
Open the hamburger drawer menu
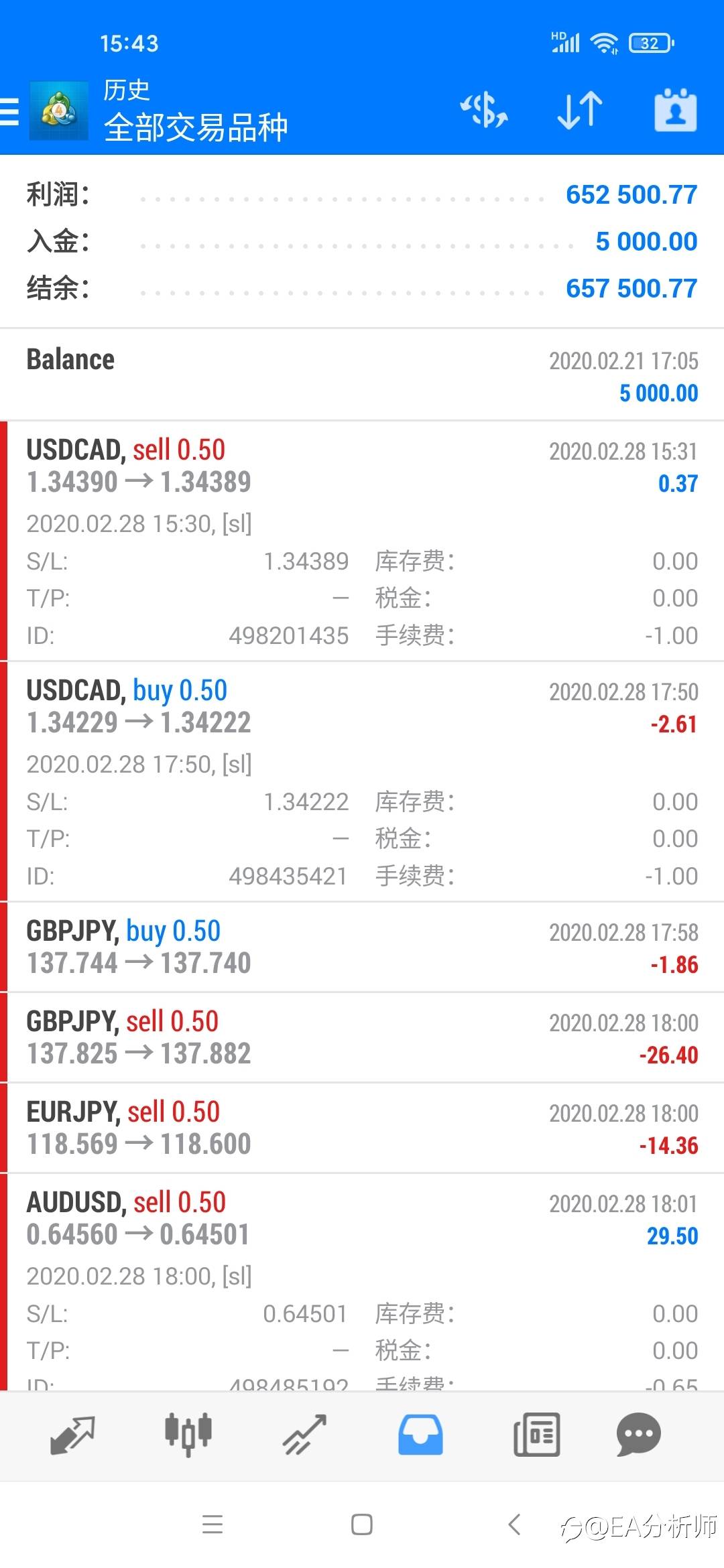tap(9, 111)
